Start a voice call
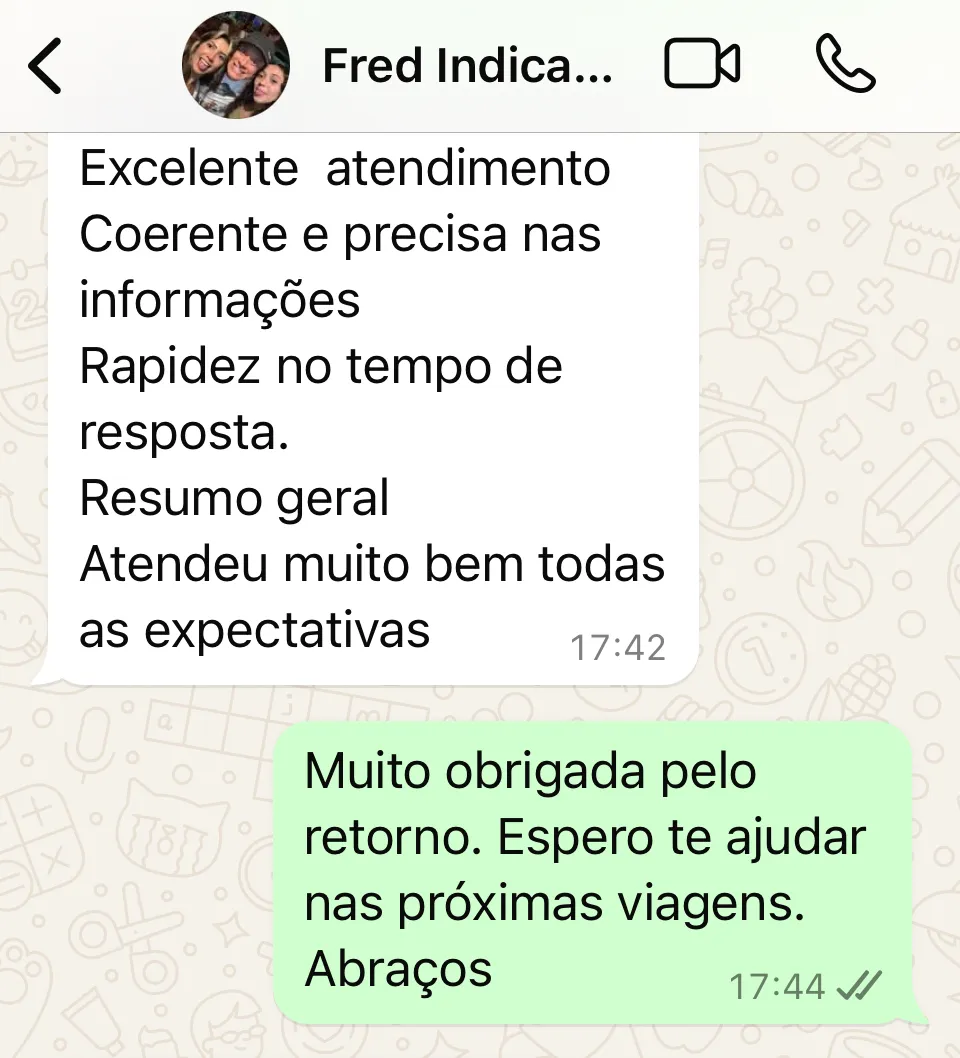This screenshot has height=1058, width=960. [845, 64]
